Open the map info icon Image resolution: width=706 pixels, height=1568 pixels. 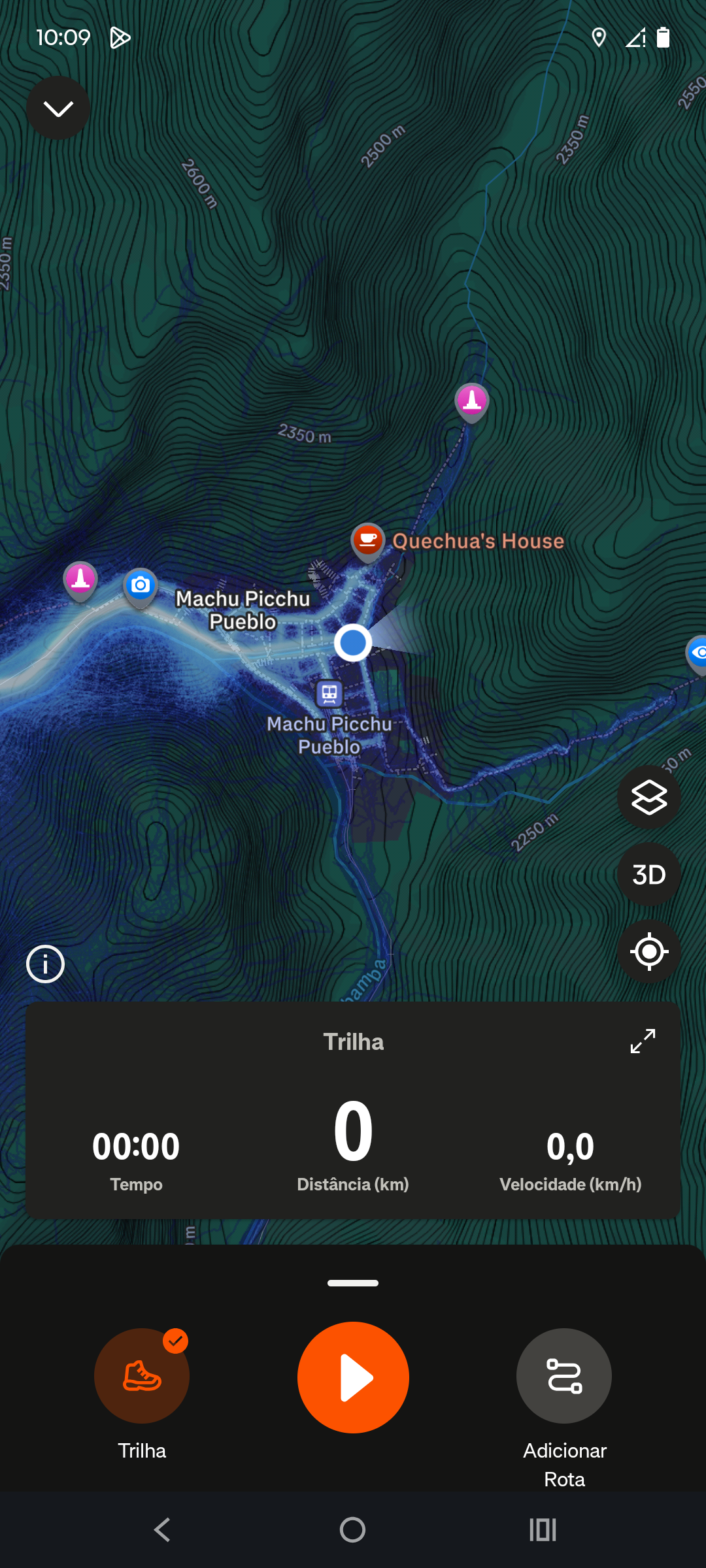point(45,964)
